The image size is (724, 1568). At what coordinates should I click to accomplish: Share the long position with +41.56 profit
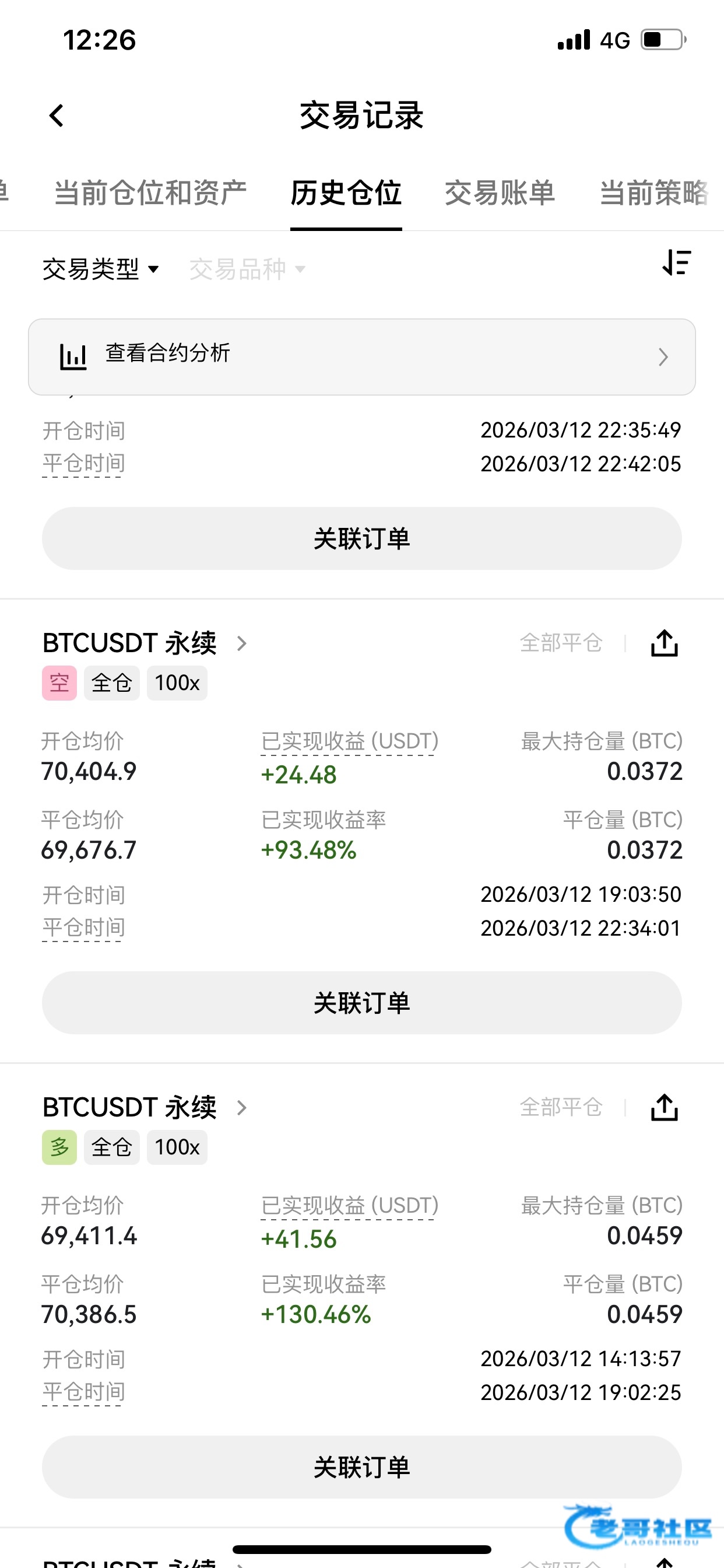tap(665, 1108)
